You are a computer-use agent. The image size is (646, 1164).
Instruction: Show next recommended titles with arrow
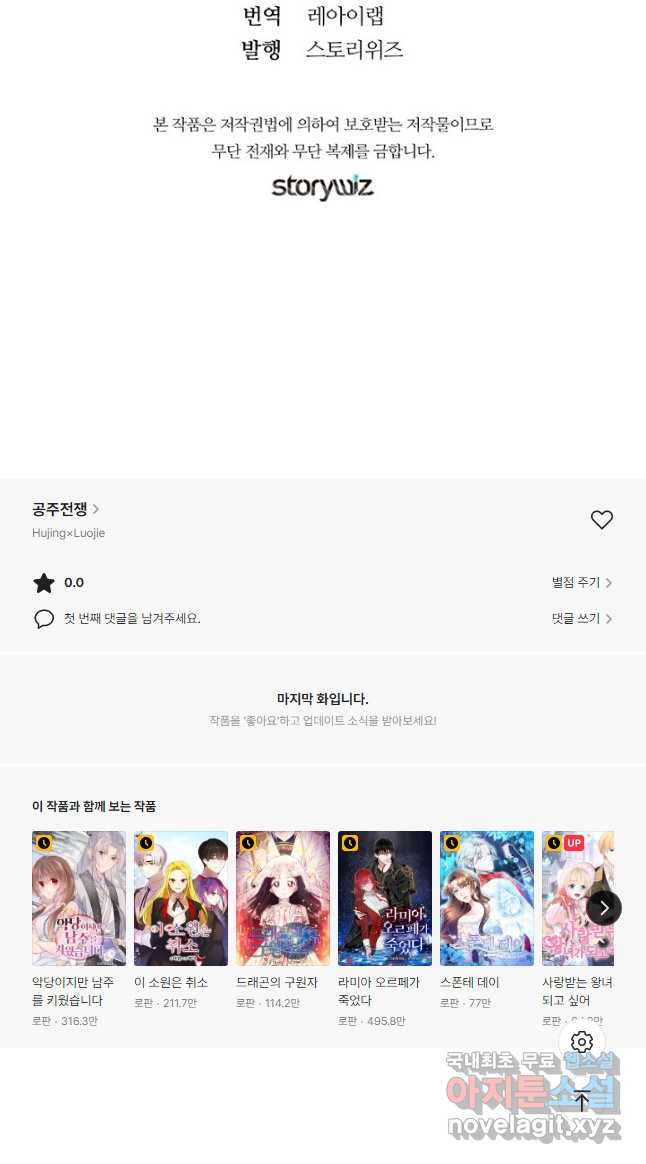[604, 907]
